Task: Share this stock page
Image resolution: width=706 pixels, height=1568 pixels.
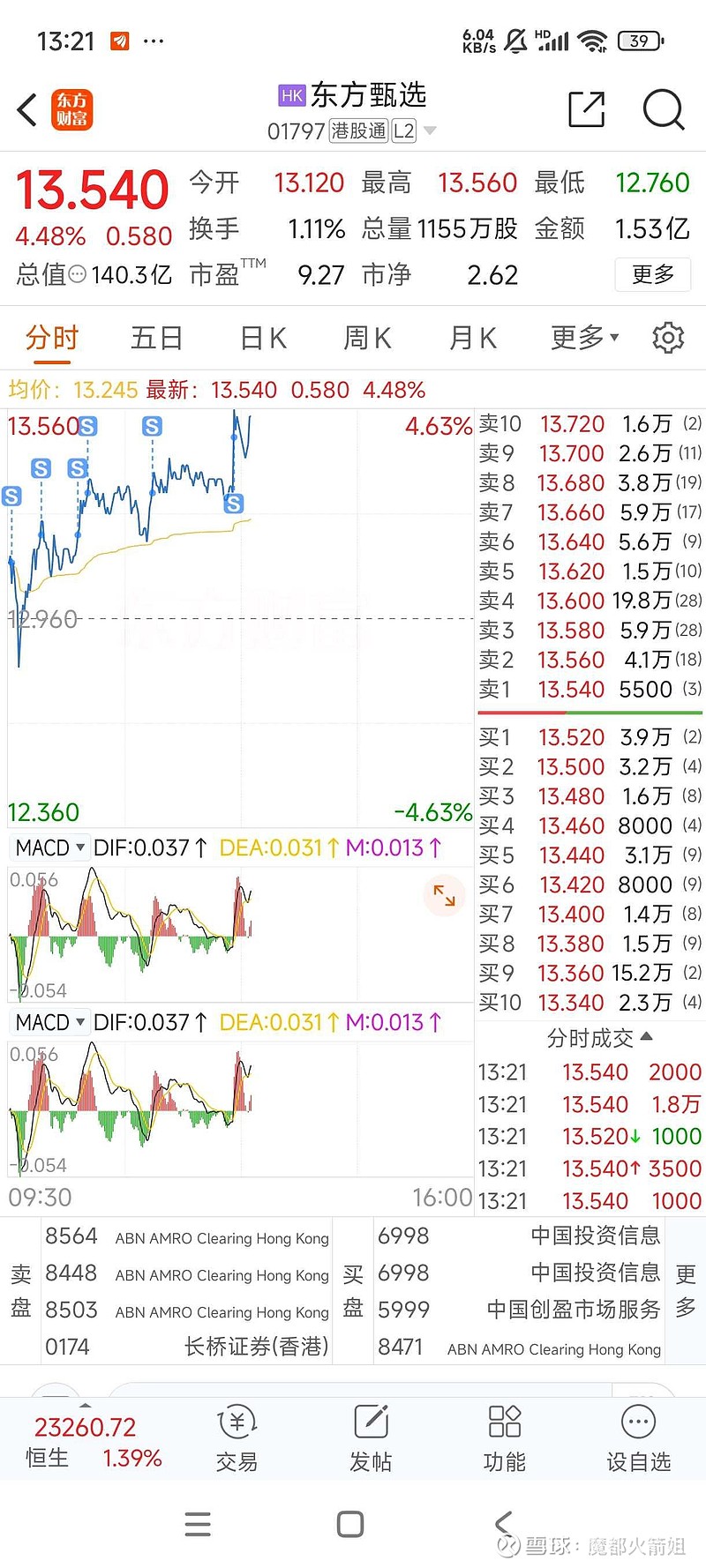Action: pos(587,110)
